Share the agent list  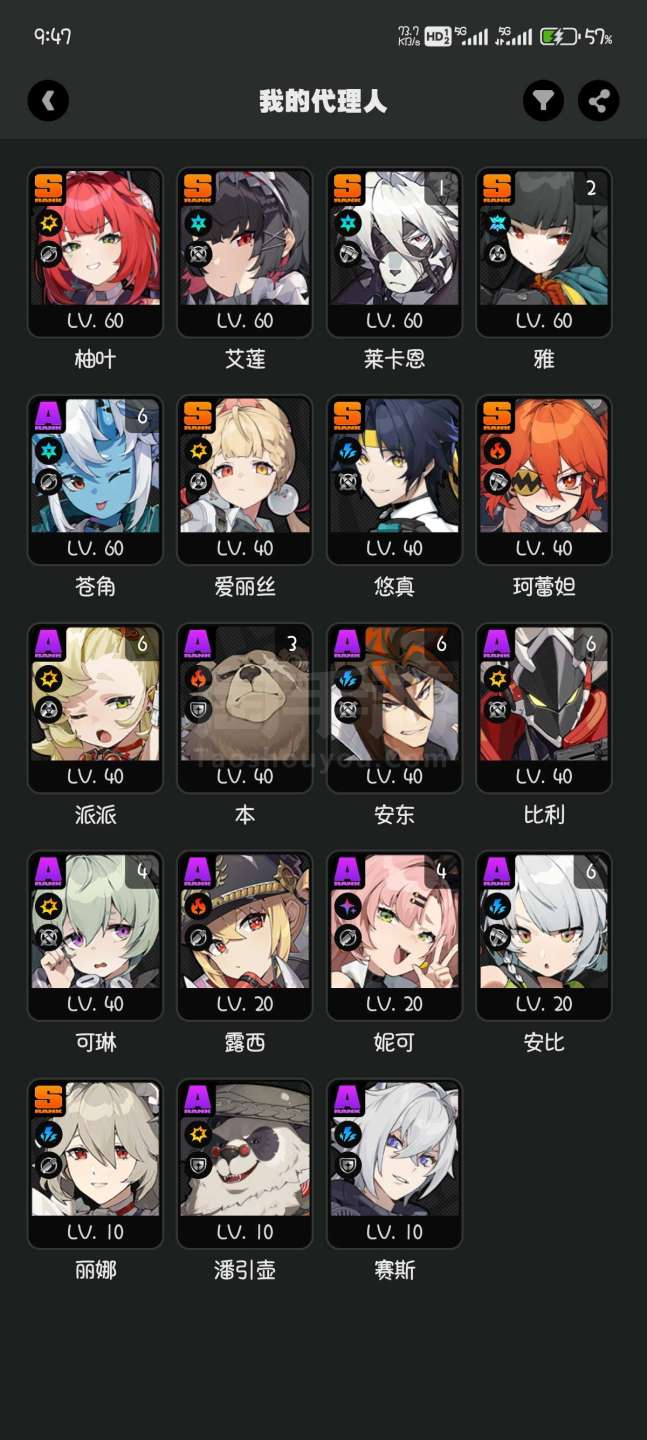pos(599,101)
